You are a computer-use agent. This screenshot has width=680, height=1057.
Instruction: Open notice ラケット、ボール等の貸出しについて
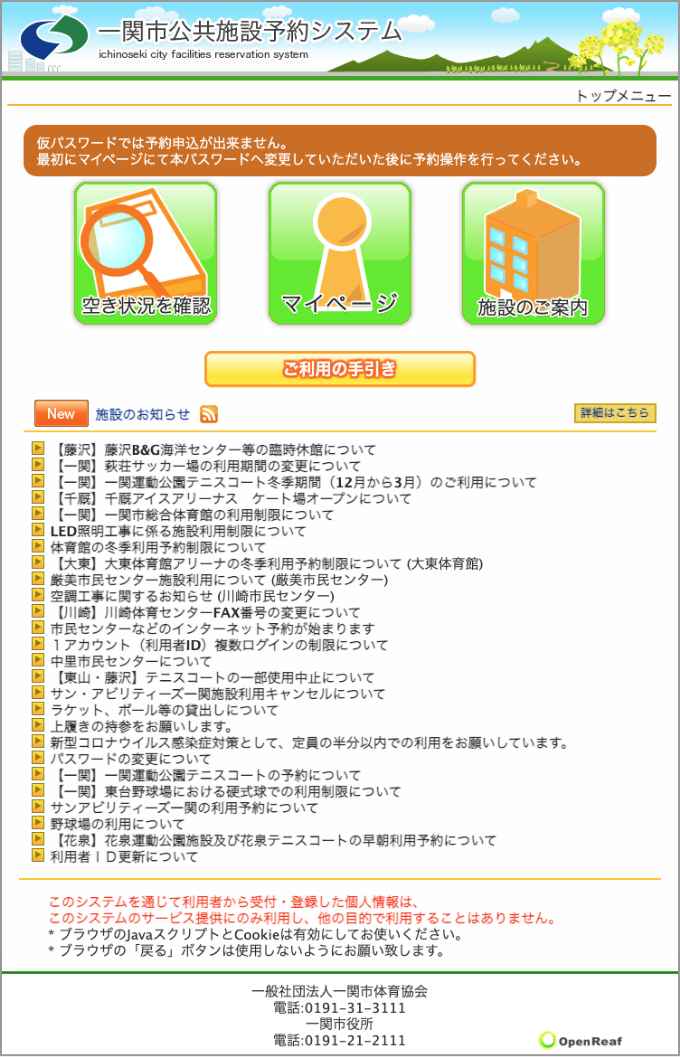[164, 710]
